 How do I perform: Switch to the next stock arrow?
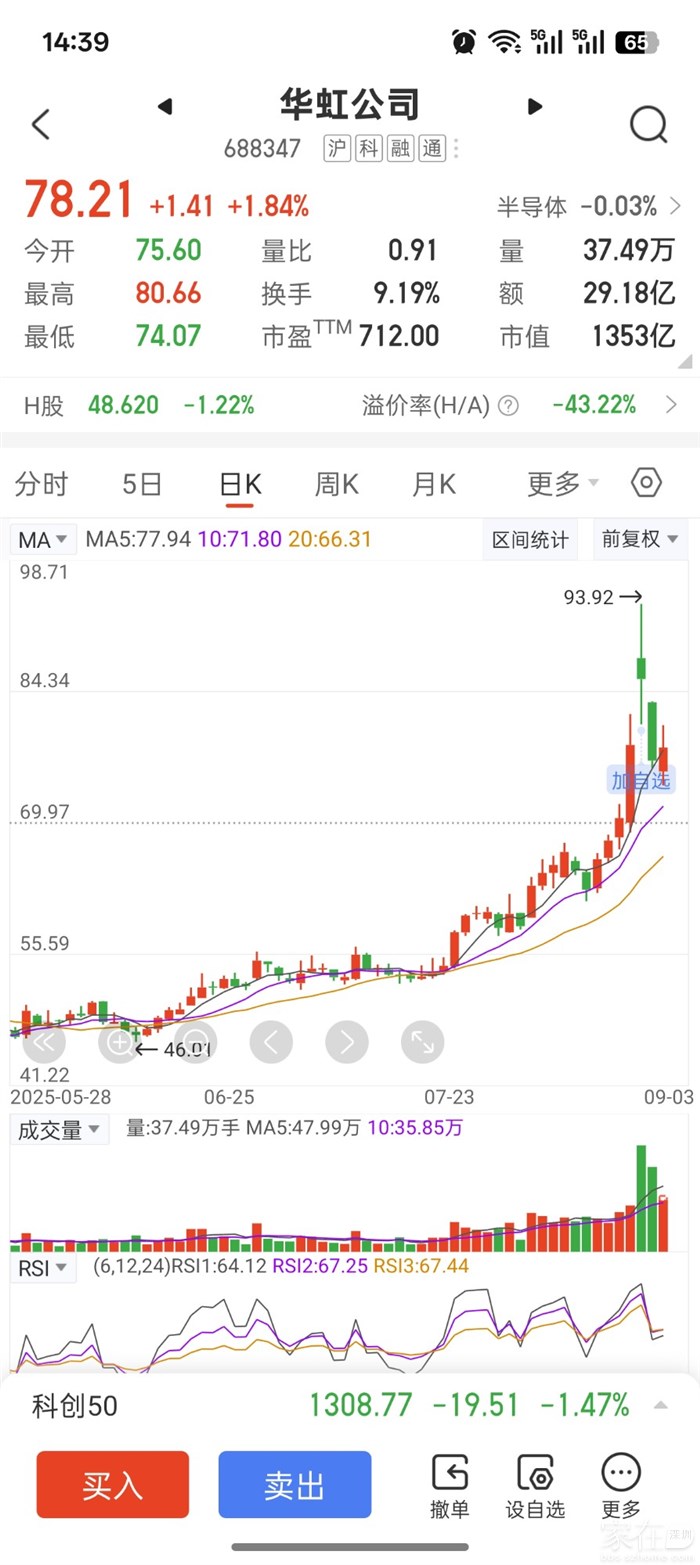point(535,106)
